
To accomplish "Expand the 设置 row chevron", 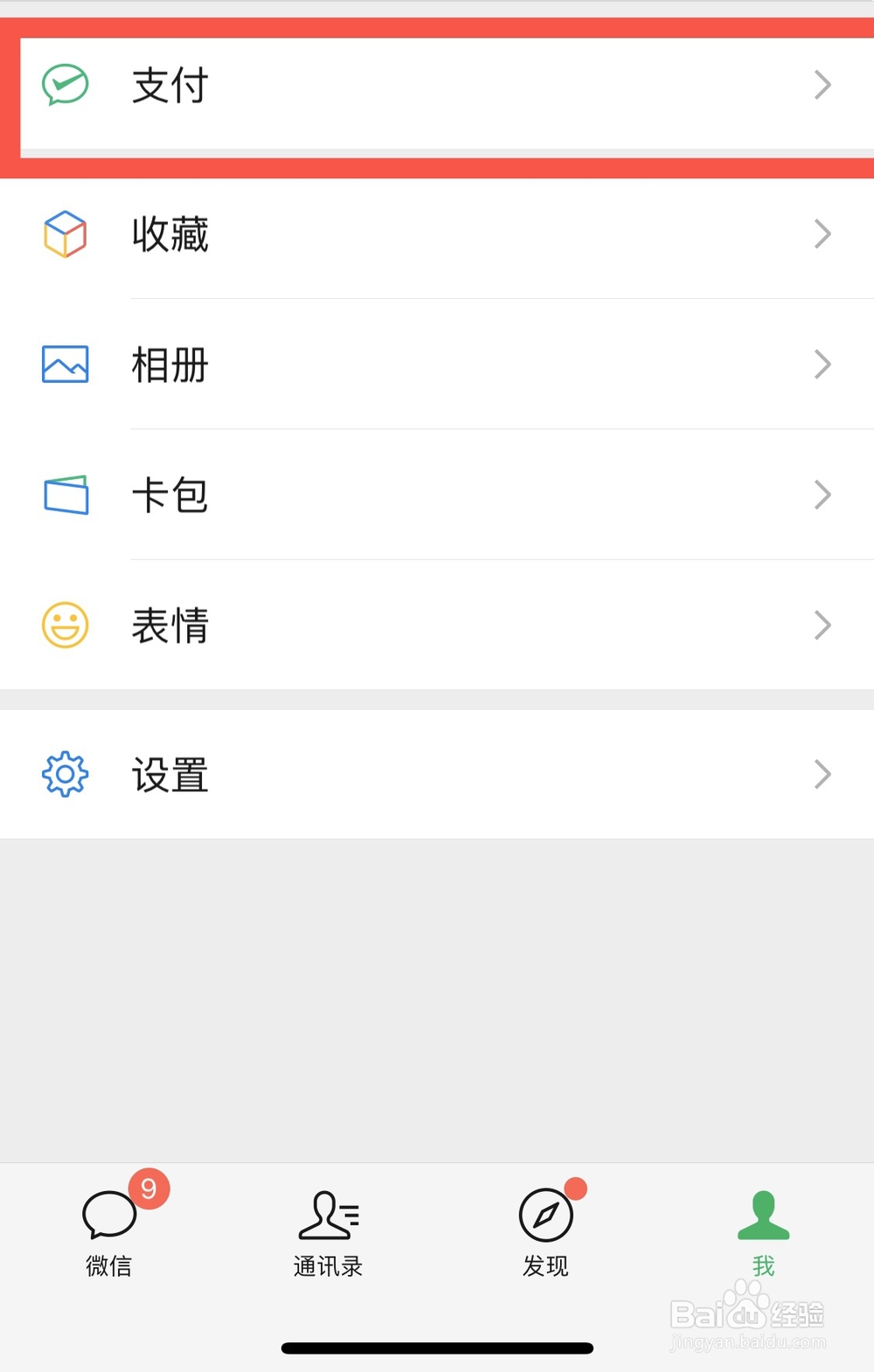I will (822, 773).
